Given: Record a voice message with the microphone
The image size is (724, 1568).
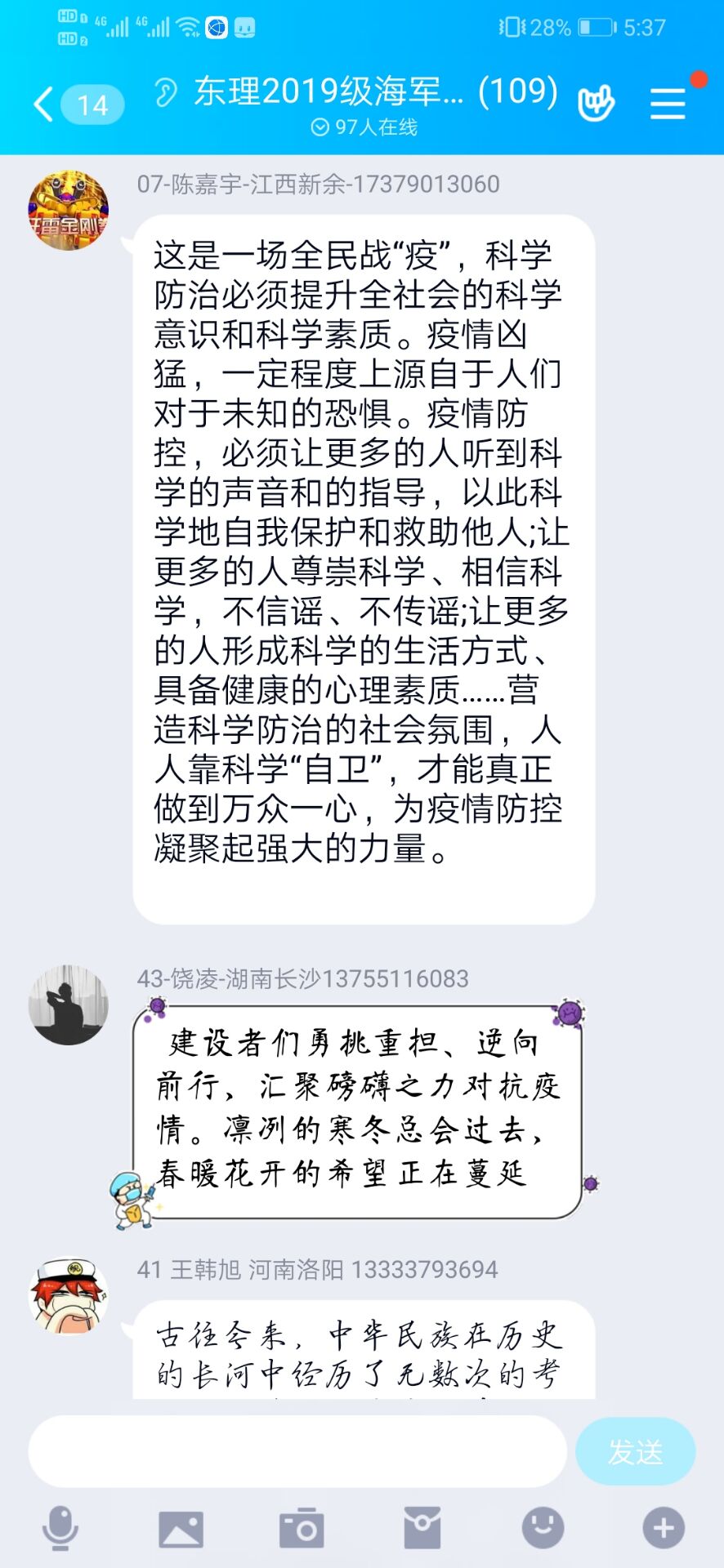Looking at the screenshot, I should coord(60,1528).
